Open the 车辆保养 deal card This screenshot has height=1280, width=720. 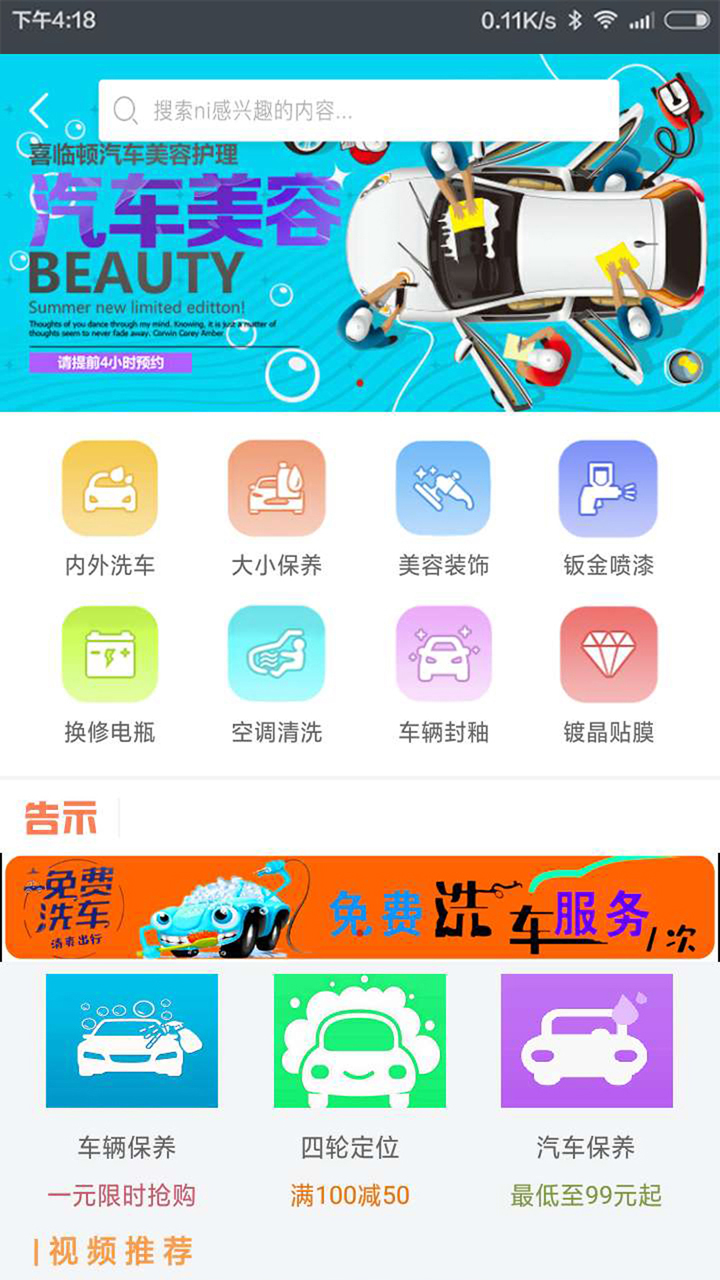(x=131, y=1041)
